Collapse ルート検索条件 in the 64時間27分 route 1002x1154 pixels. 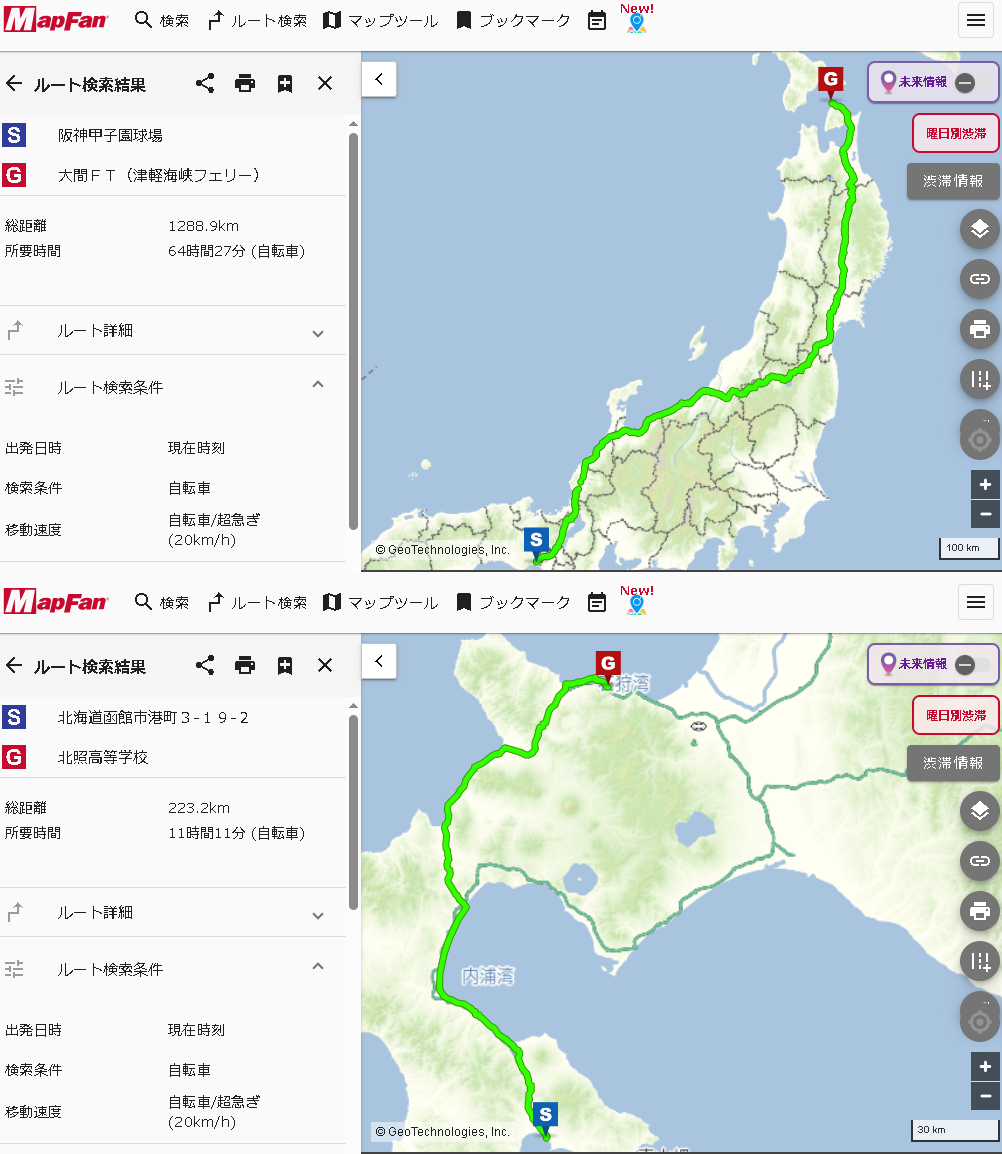(x=318, y=385)
